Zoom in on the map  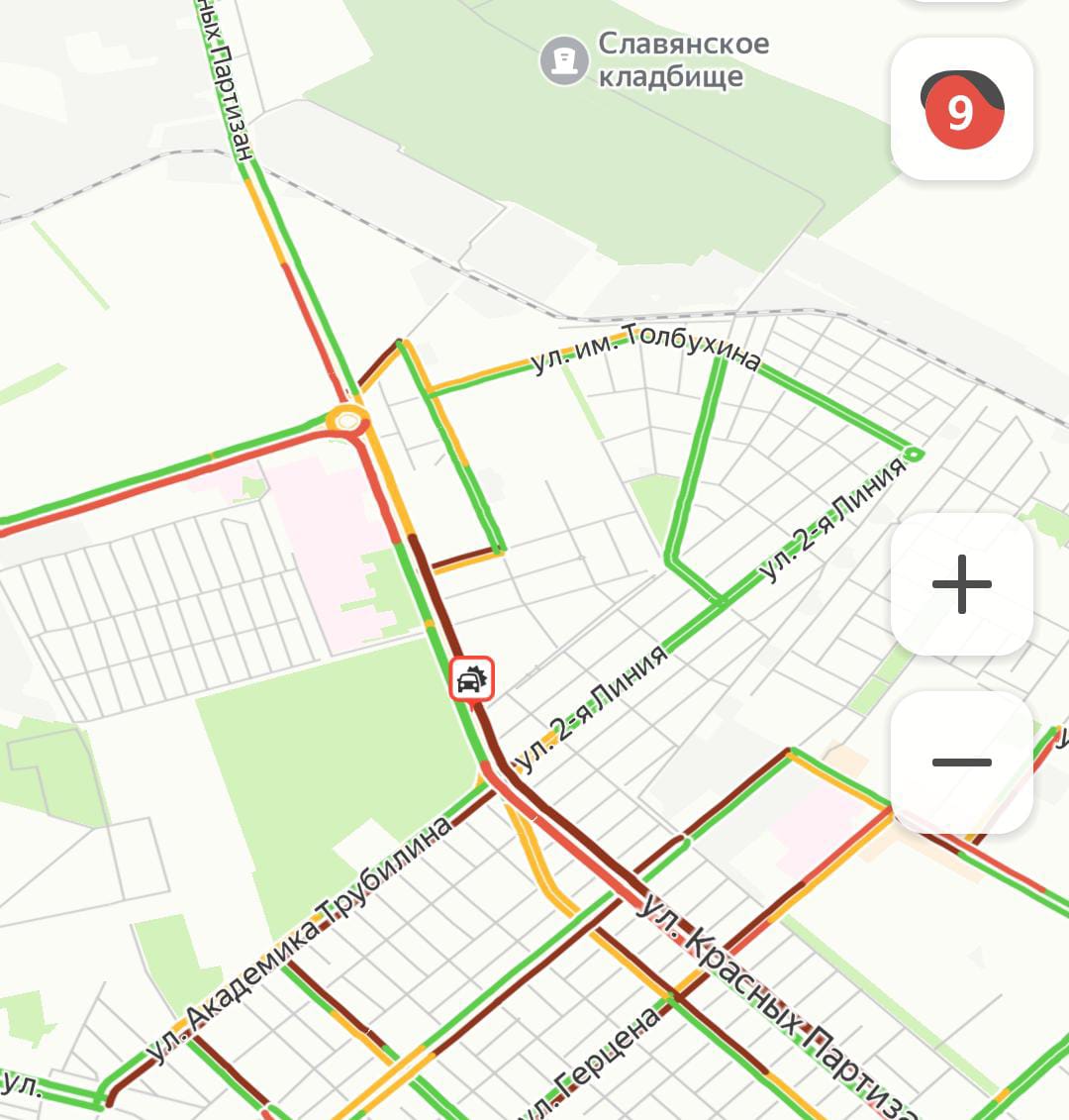click(x=961, y=584)
